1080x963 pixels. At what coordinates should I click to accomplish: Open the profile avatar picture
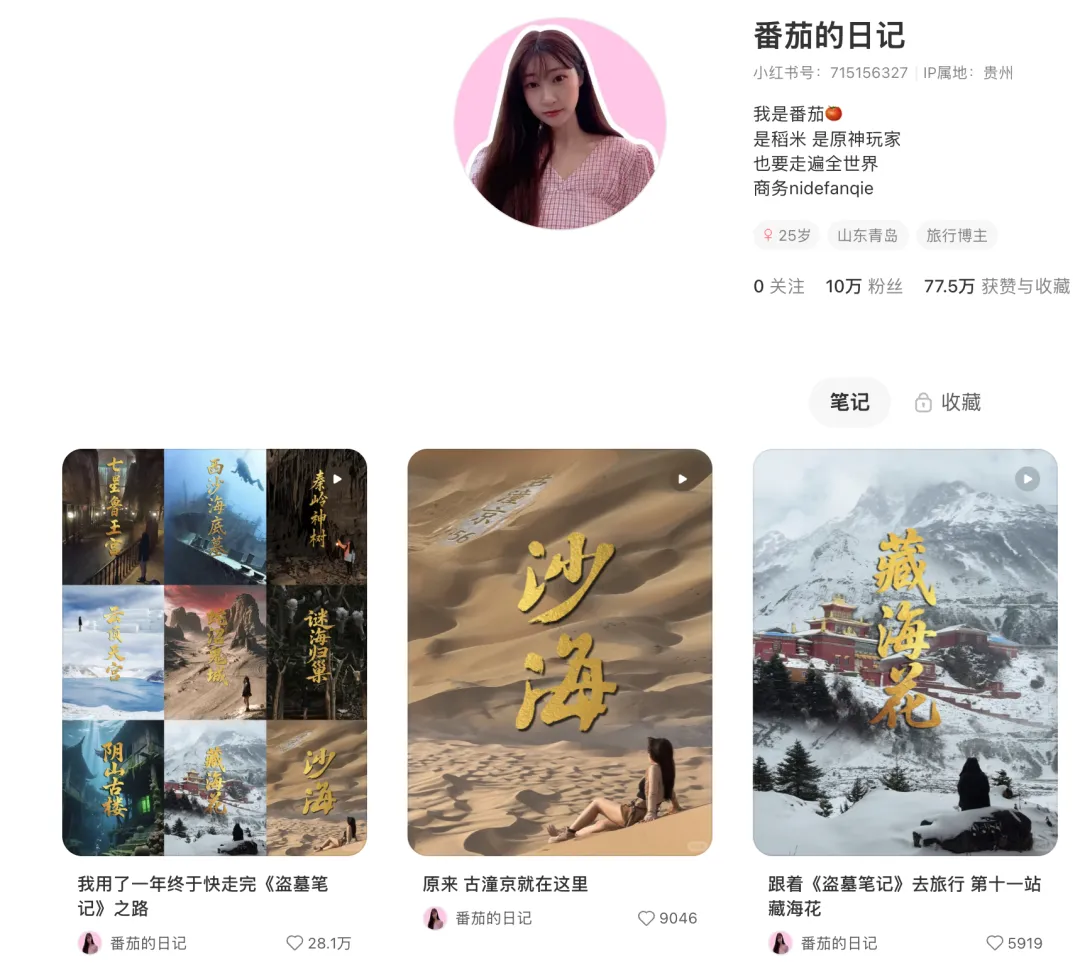[x=559, y=124]
